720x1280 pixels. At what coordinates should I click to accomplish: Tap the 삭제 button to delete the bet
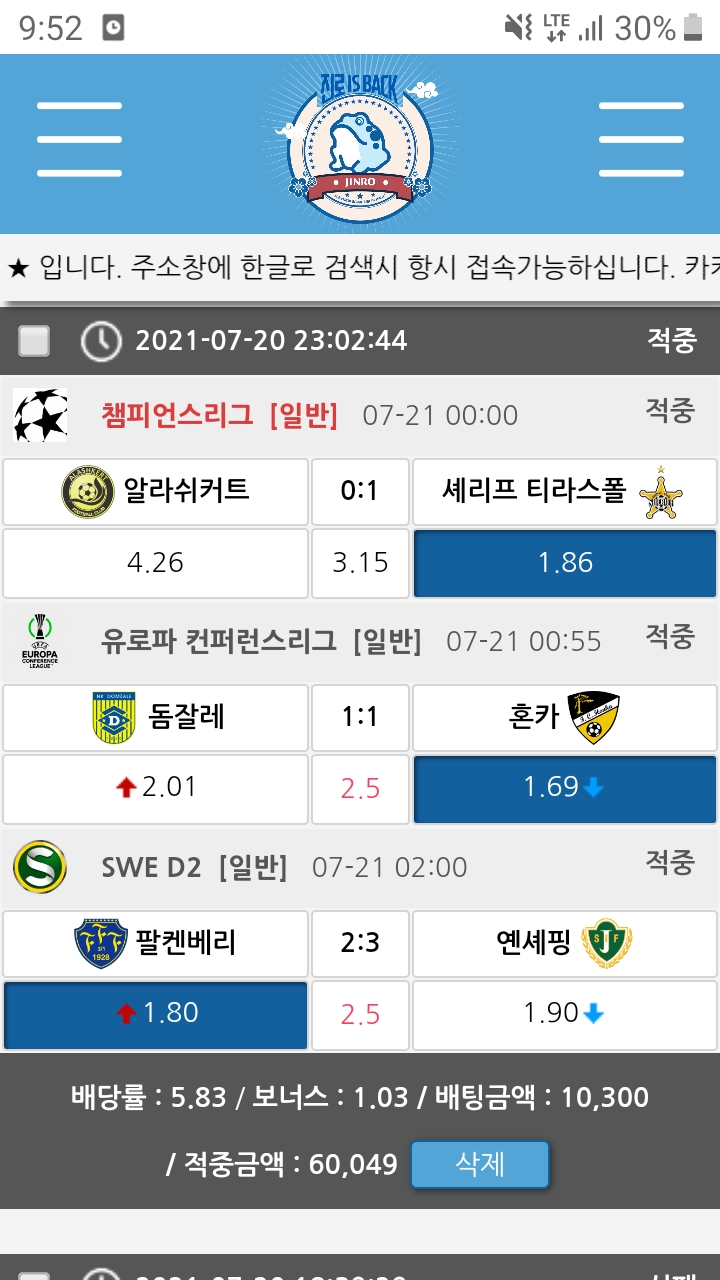point(480,1164)
